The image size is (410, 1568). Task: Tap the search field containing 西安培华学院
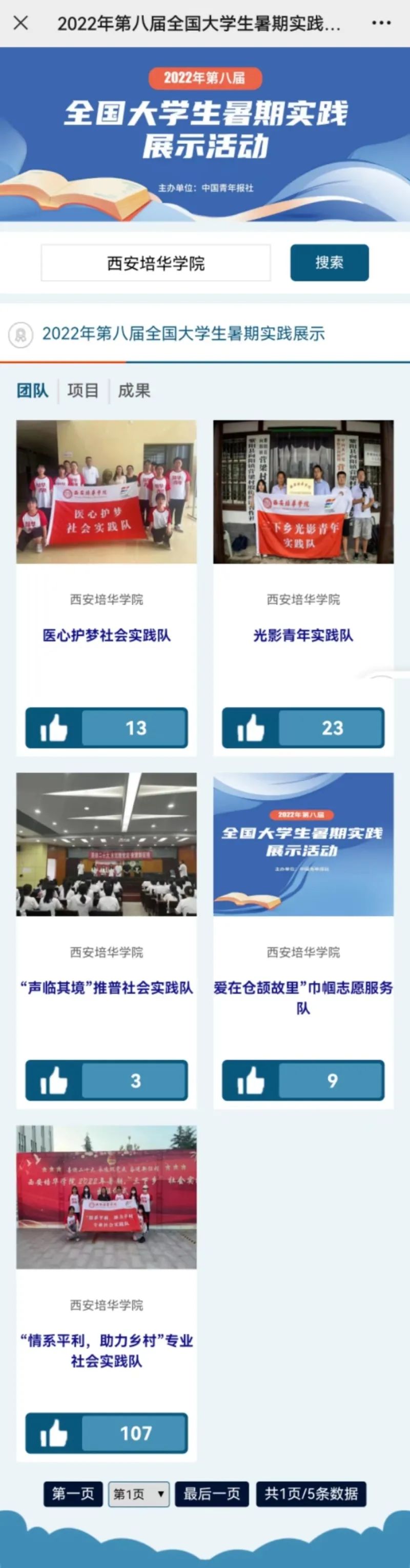click(156, 263)
